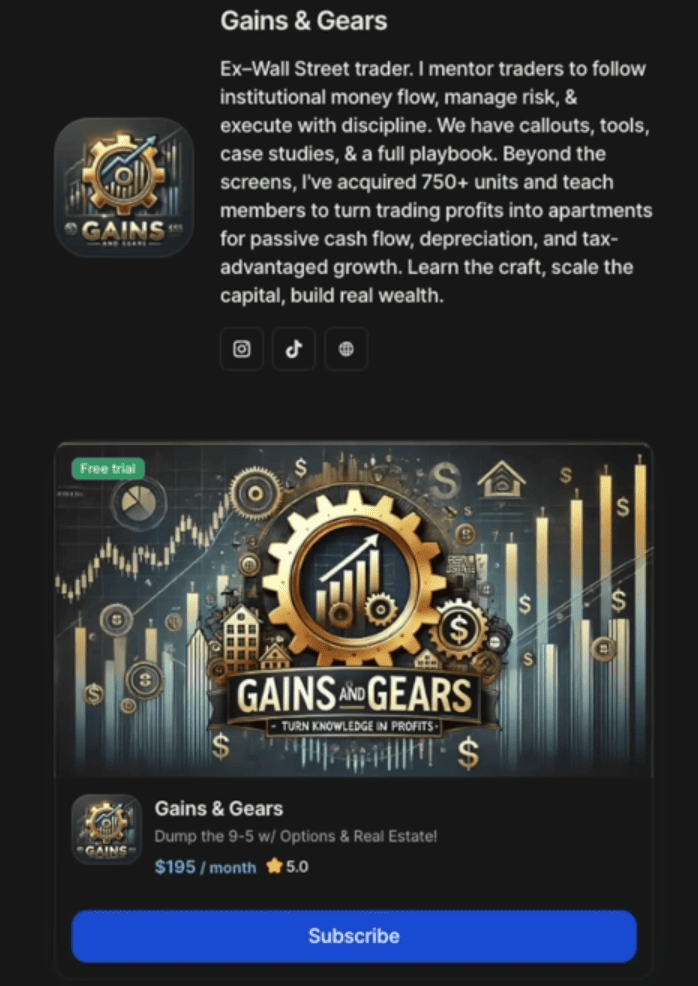
Task: Subscribe to Gains & Gears
Action: pos(354,936)
